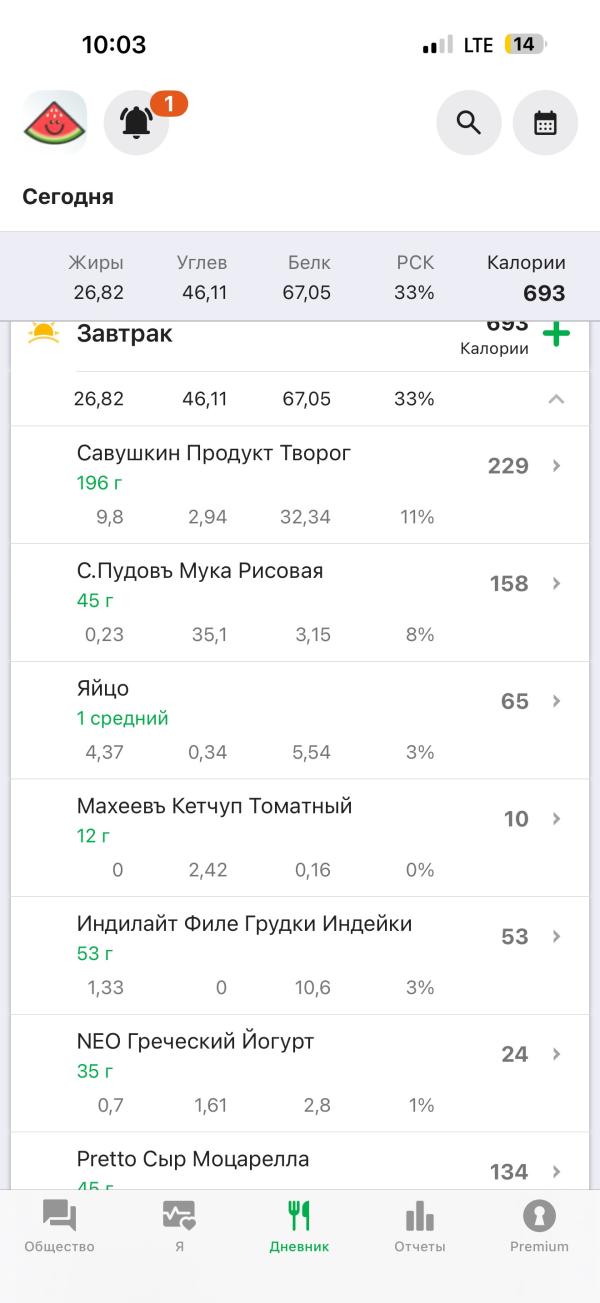This screenshot has width=600, height=1303.
Task: Open С.Пудовъ Мука Рисовая entry
Action: click(x=300, y=603)
